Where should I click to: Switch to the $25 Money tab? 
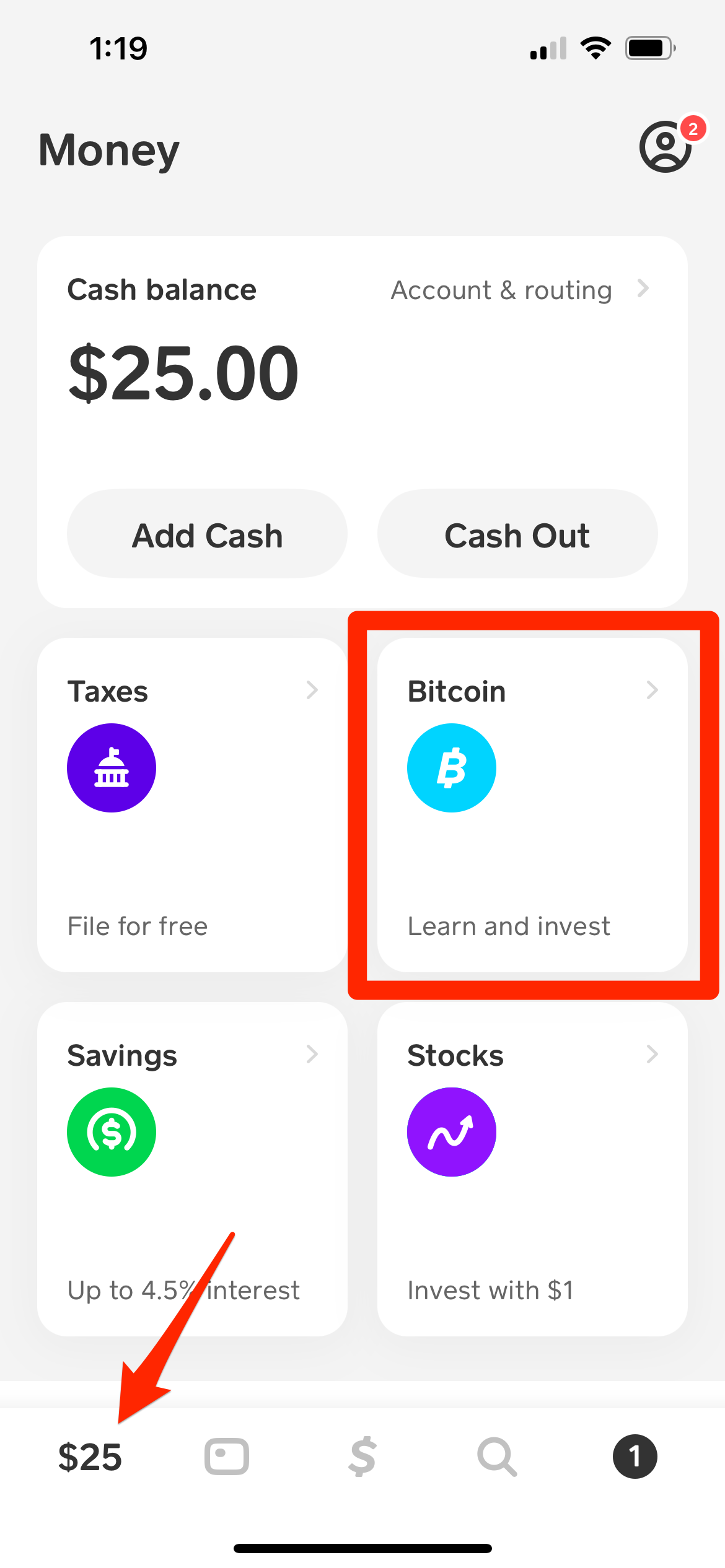[x=90, y=1457]
